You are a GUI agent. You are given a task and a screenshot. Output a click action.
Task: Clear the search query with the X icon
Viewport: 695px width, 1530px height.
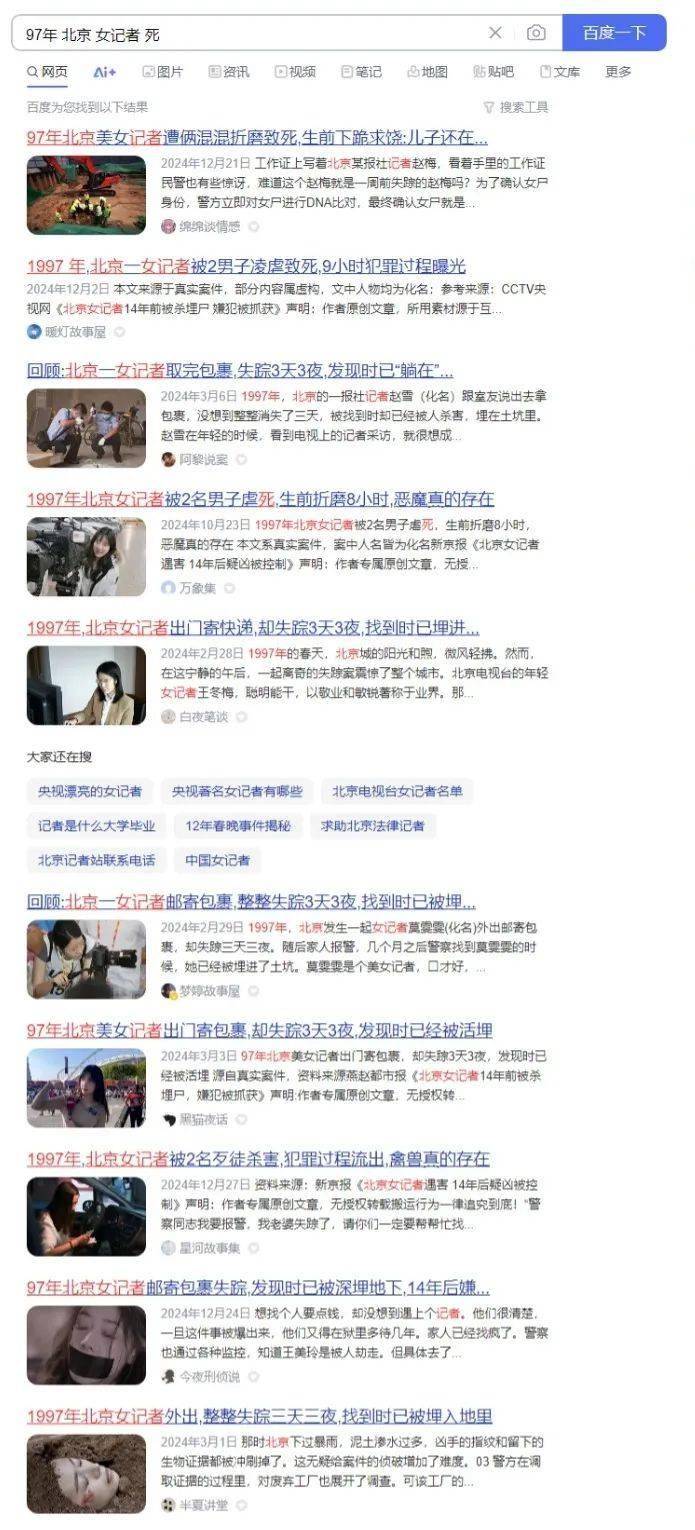(x=495, y=33)
